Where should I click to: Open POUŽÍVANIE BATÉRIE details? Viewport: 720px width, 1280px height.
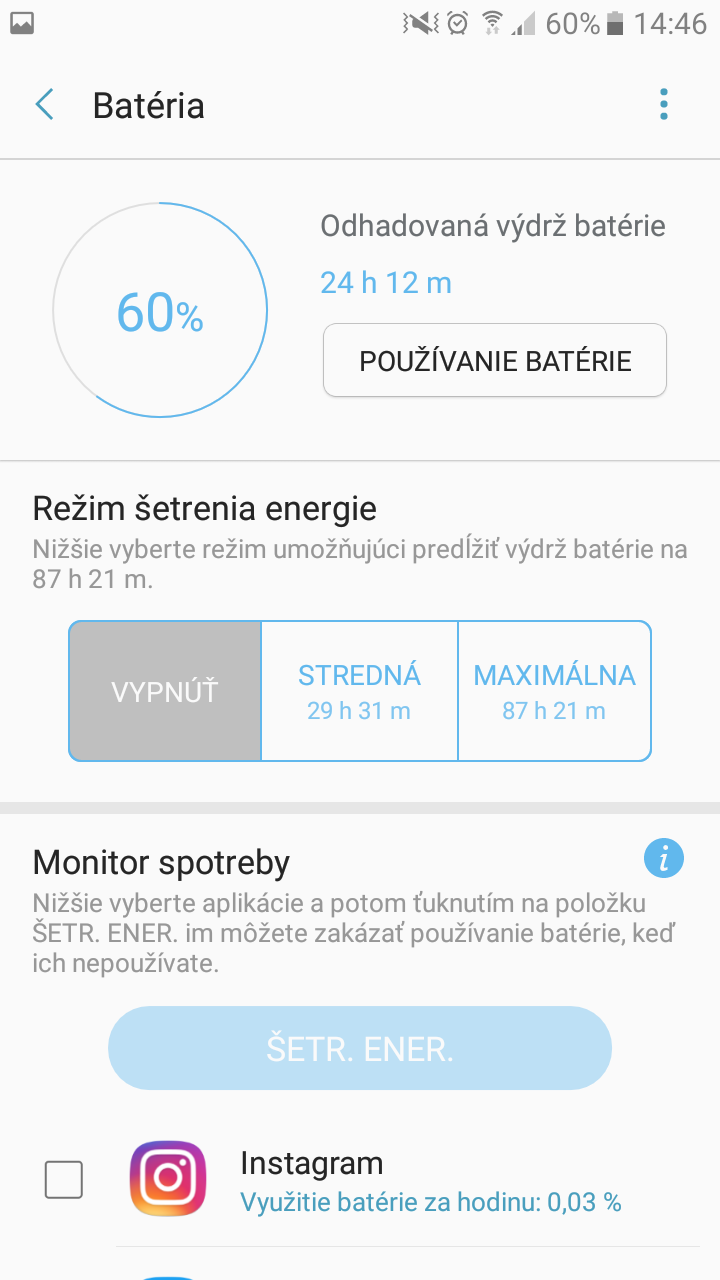(495, 360)
